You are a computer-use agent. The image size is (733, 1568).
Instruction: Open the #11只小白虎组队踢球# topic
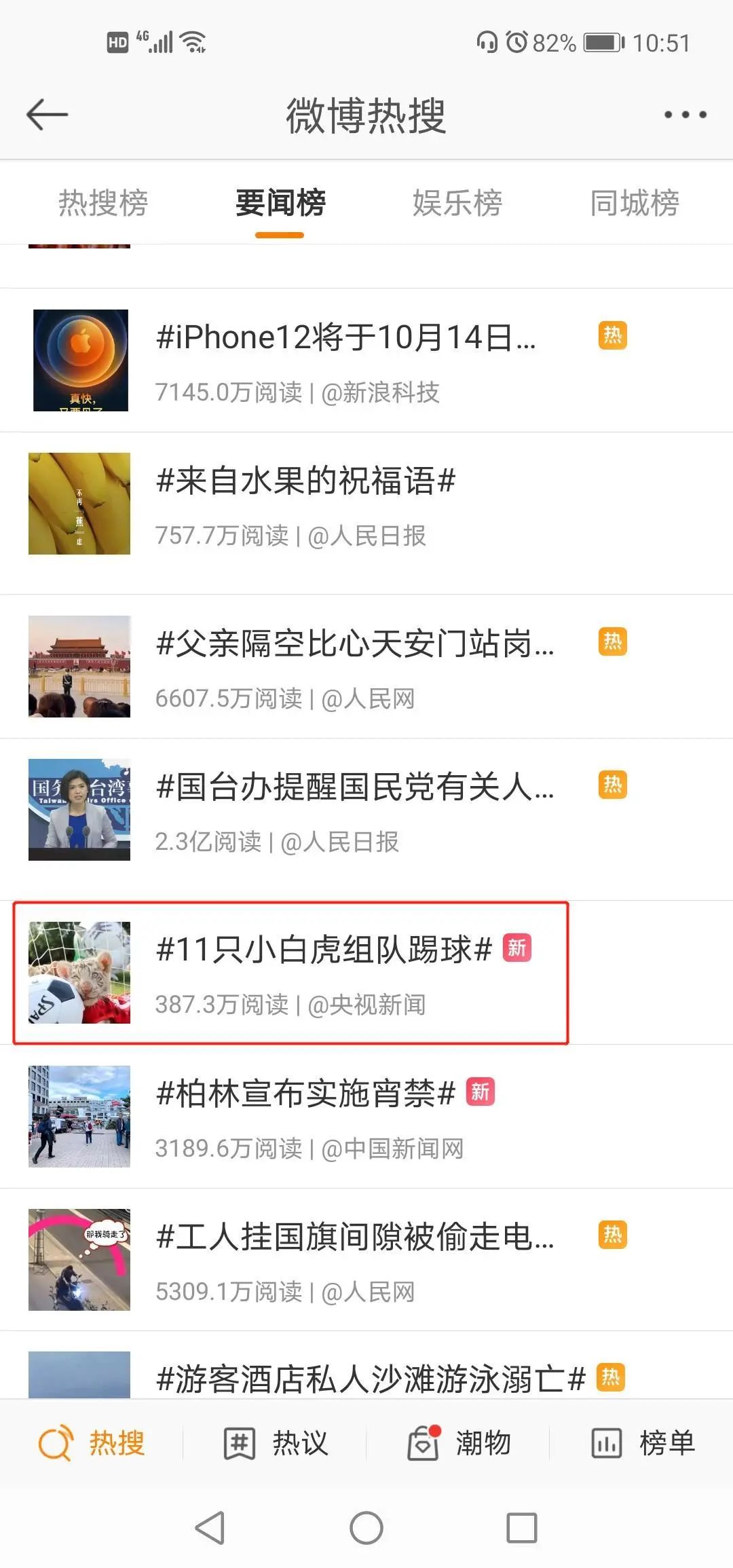tap(324, 950)
